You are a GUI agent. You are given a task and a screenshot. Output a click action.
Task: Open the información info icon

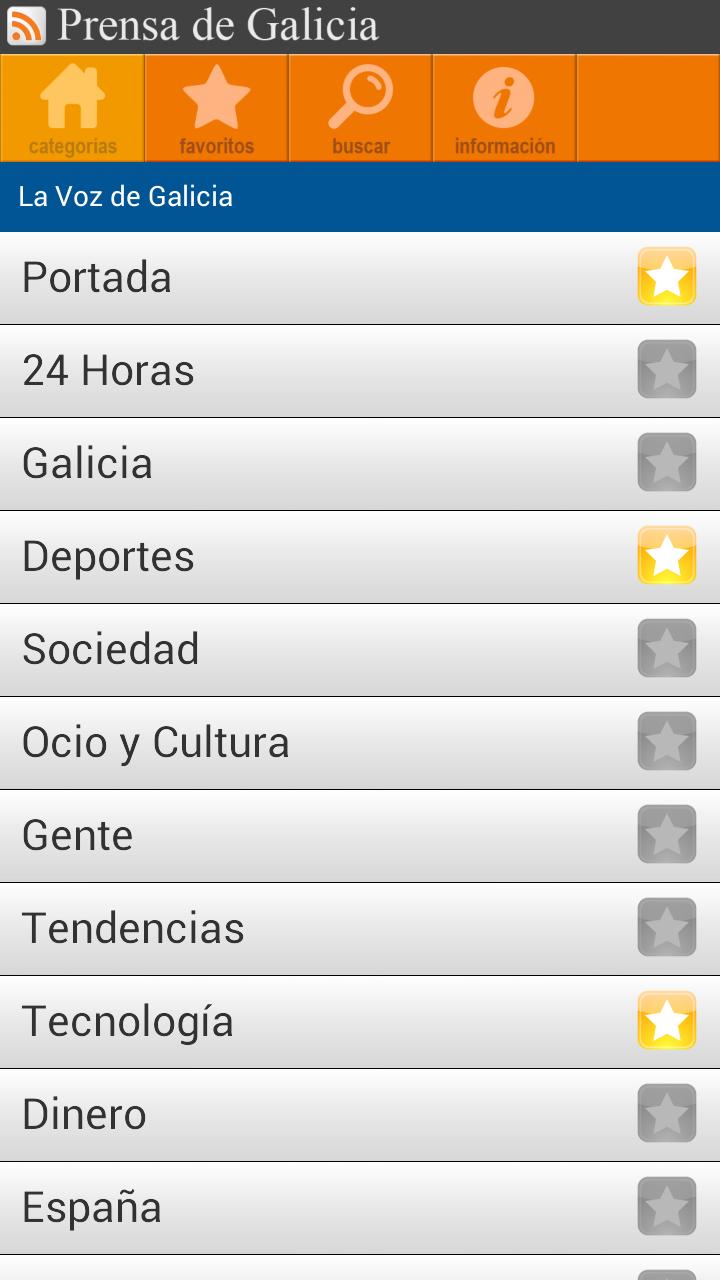click(x=503, y=107)
